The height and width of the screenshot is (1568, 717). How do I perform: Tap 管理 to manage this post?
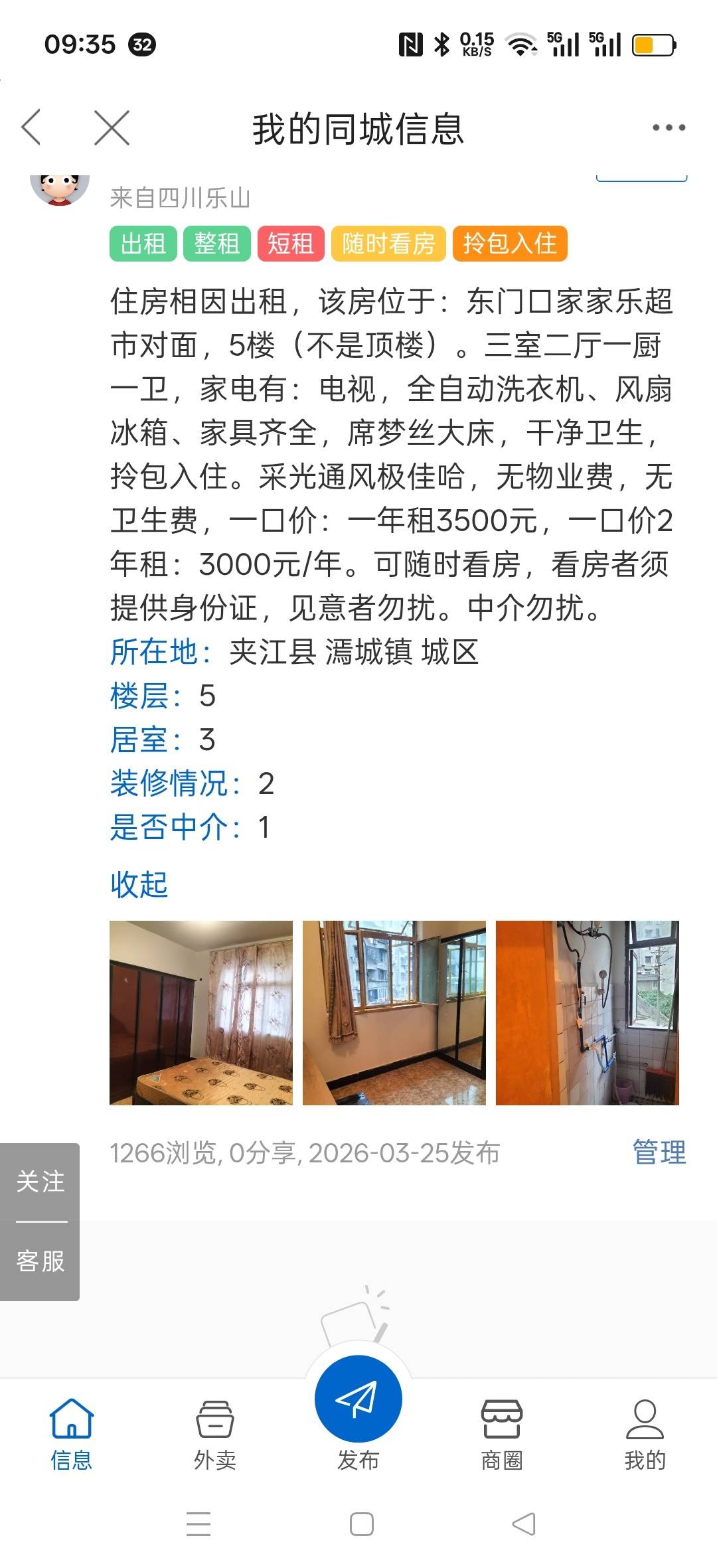[x=659, y=1152]
